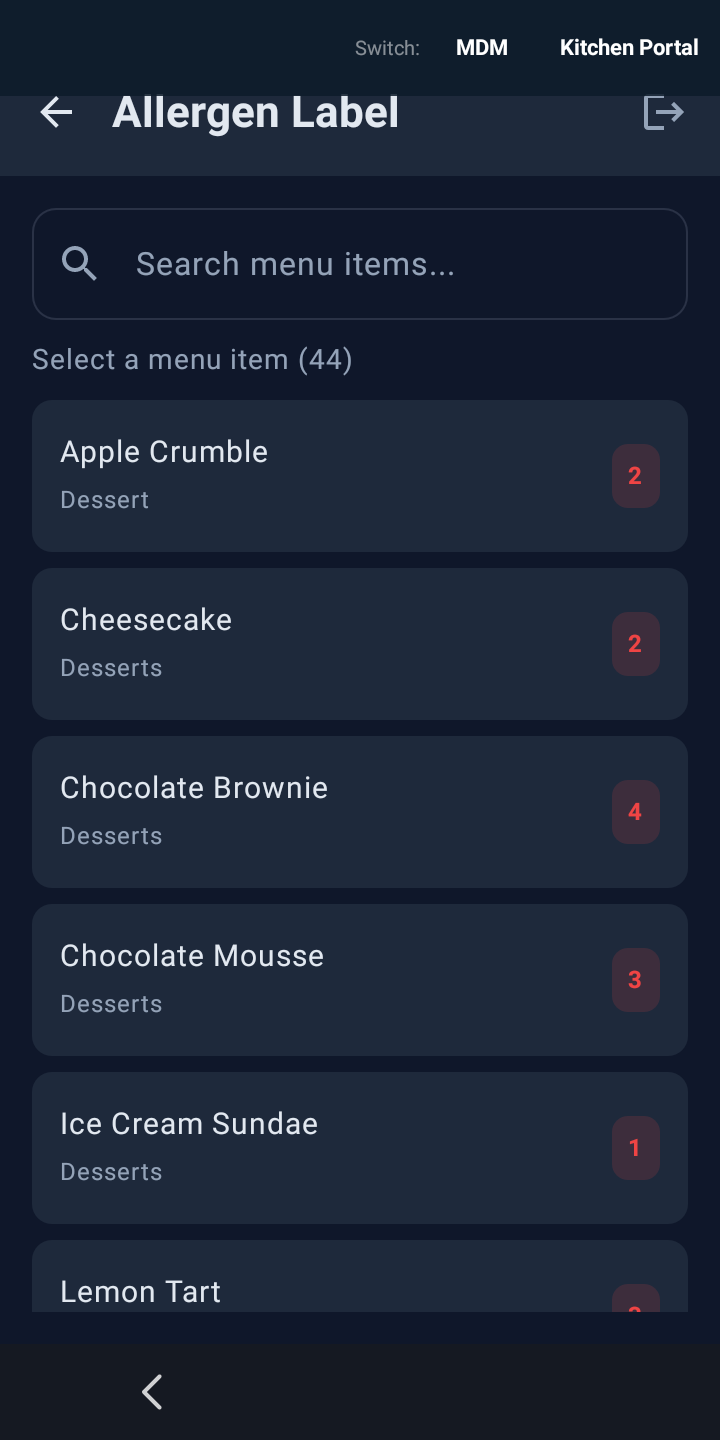720x1440 pixels.
Task: Click the Desserts subtitle under Chocolate Mousse
Action: (x=111, y=1003)
